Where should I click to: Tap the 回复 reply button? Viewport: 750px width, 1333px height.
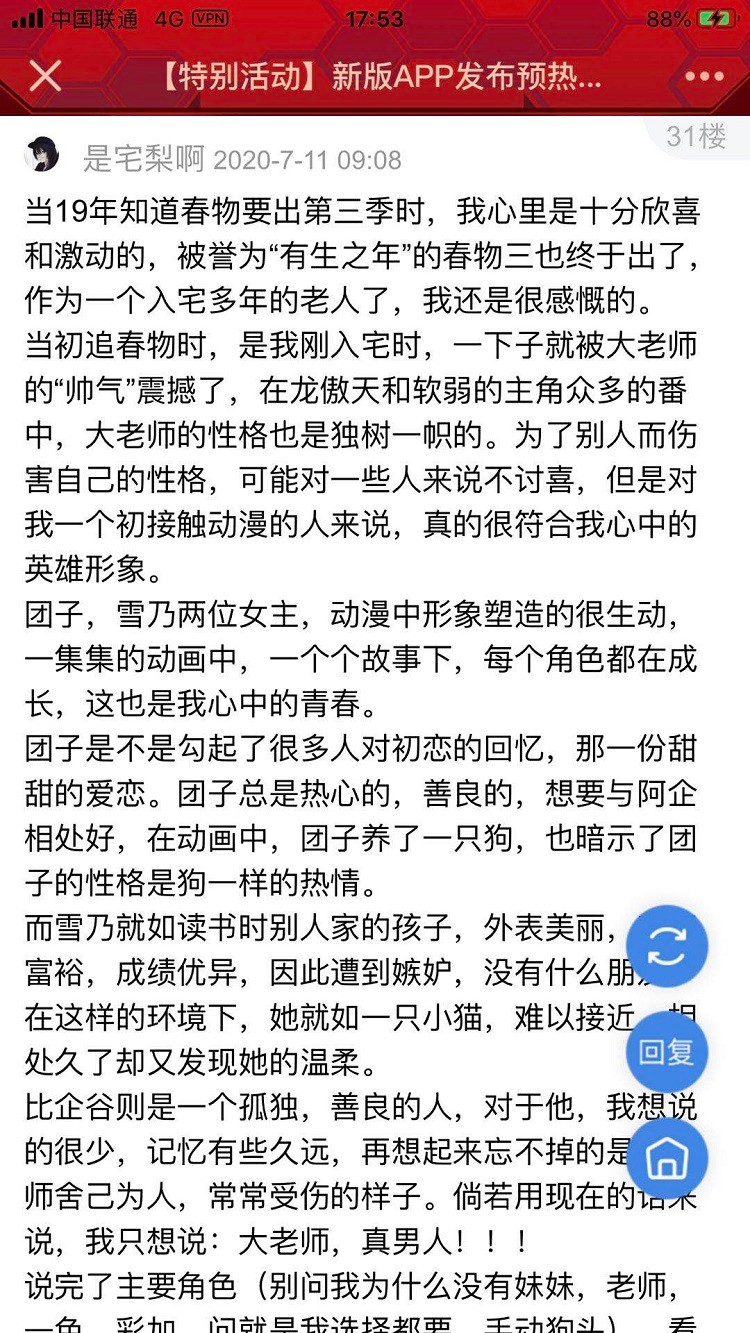tap(666, 1052)
